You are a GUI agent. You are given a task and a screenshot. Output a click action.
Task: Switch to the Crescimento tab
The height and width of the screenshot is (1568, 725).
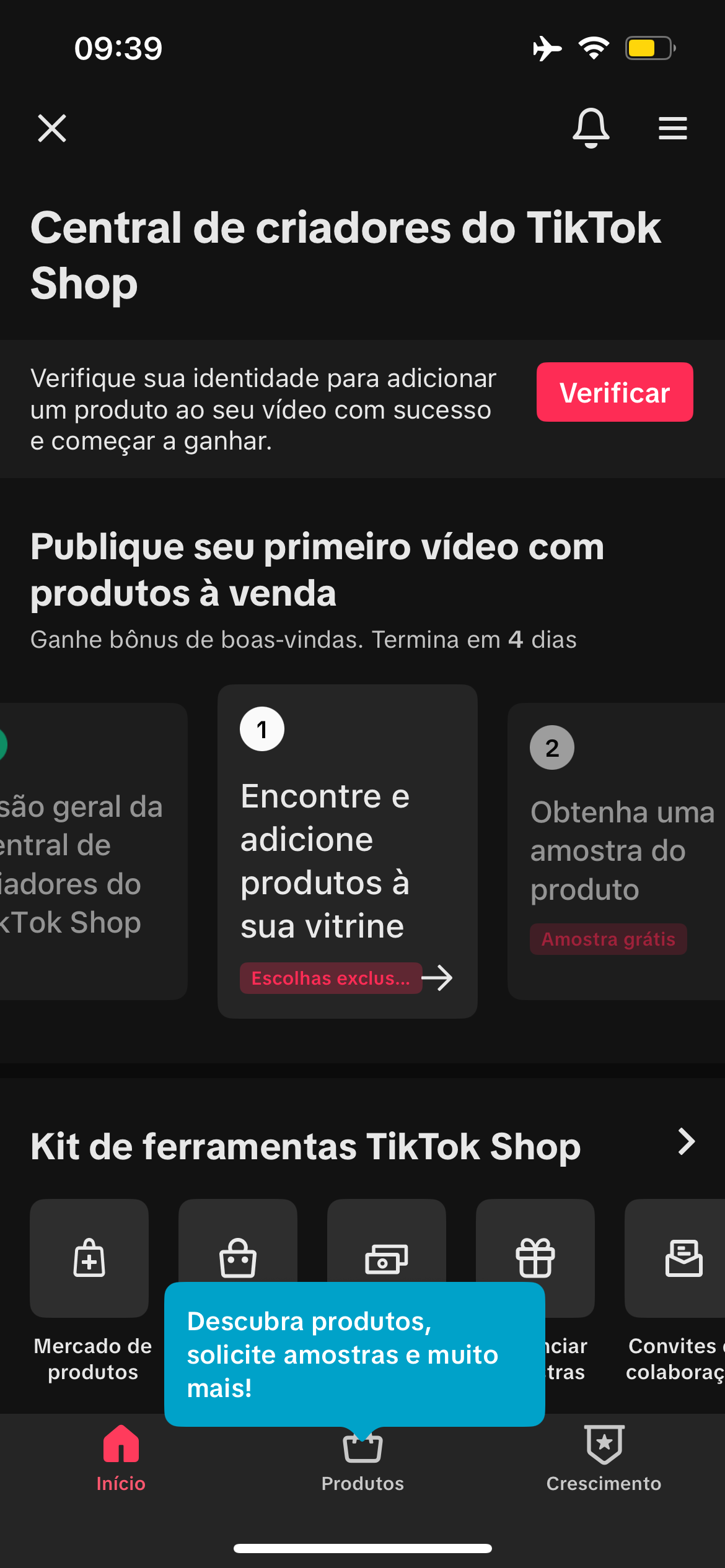point(604,1460)
